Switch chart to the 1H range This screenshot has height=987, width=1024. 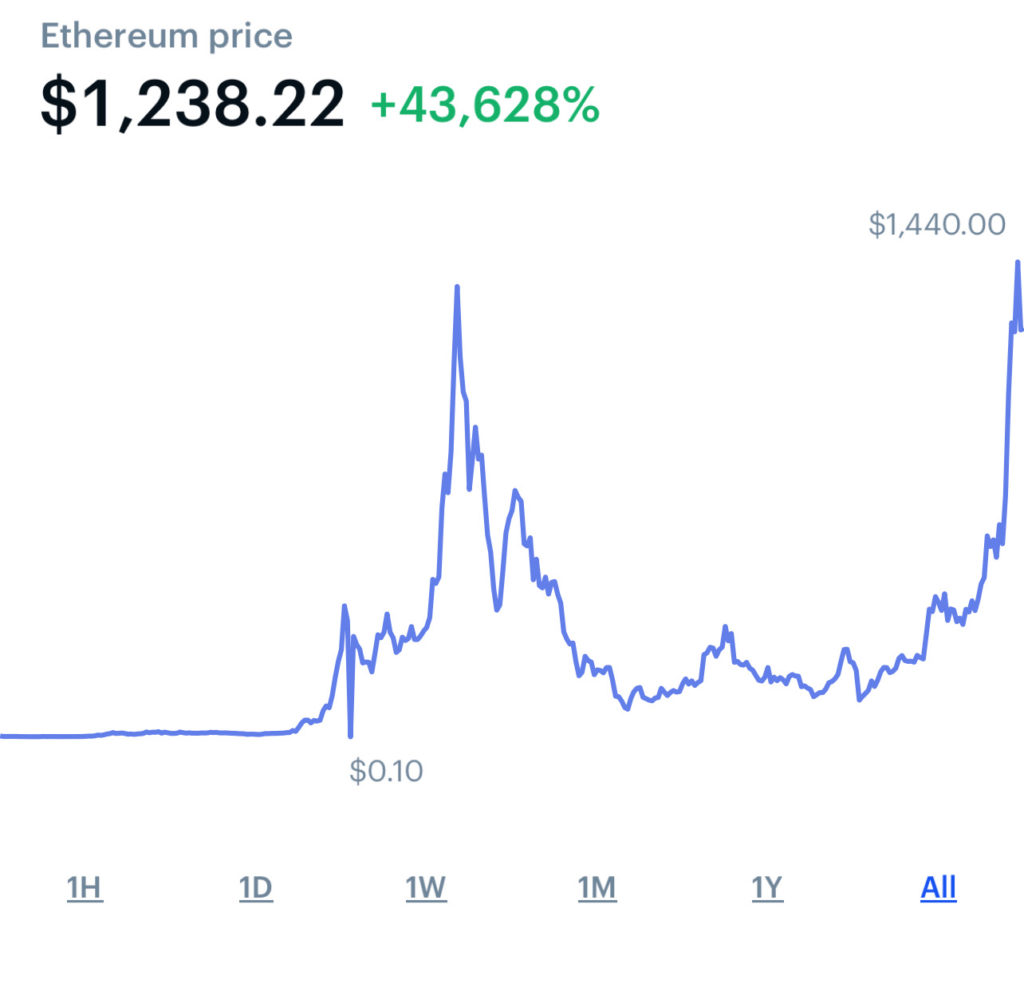[84, 887]
